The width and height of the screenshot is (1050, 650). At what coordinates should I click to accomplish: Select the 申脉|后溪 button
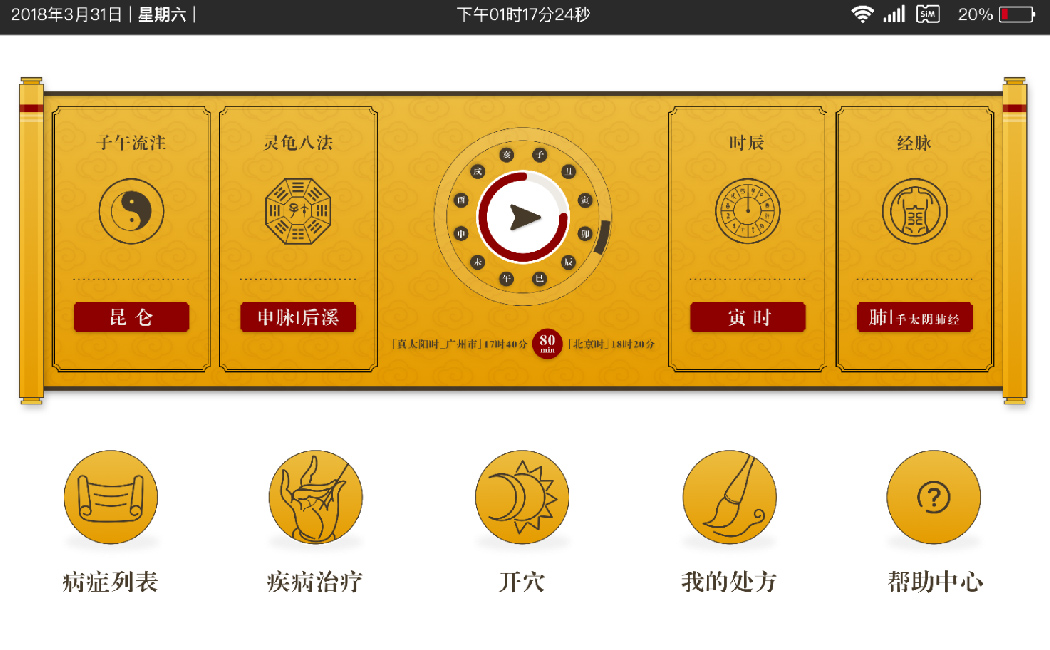click(298, 317)
